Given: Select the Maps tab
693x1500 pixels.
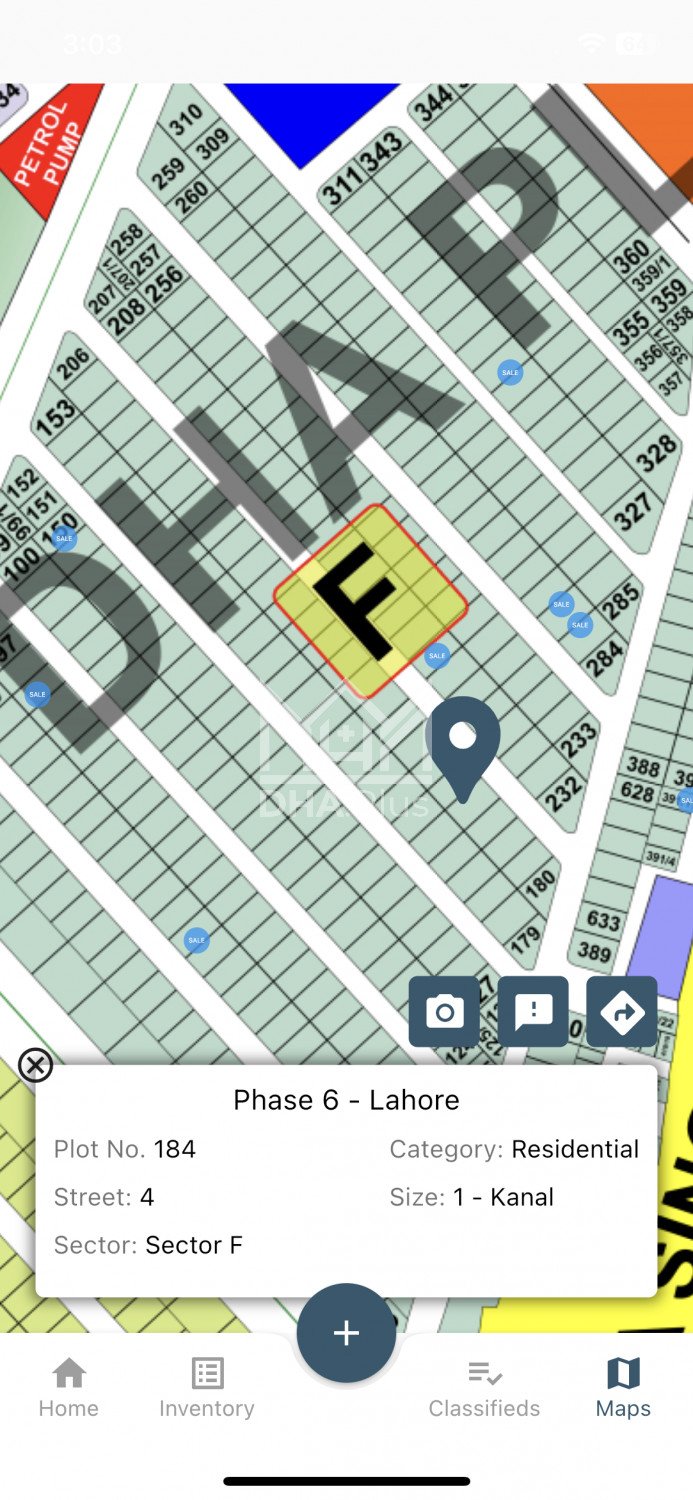Looking at the screenshot, I should point(623,1387).
